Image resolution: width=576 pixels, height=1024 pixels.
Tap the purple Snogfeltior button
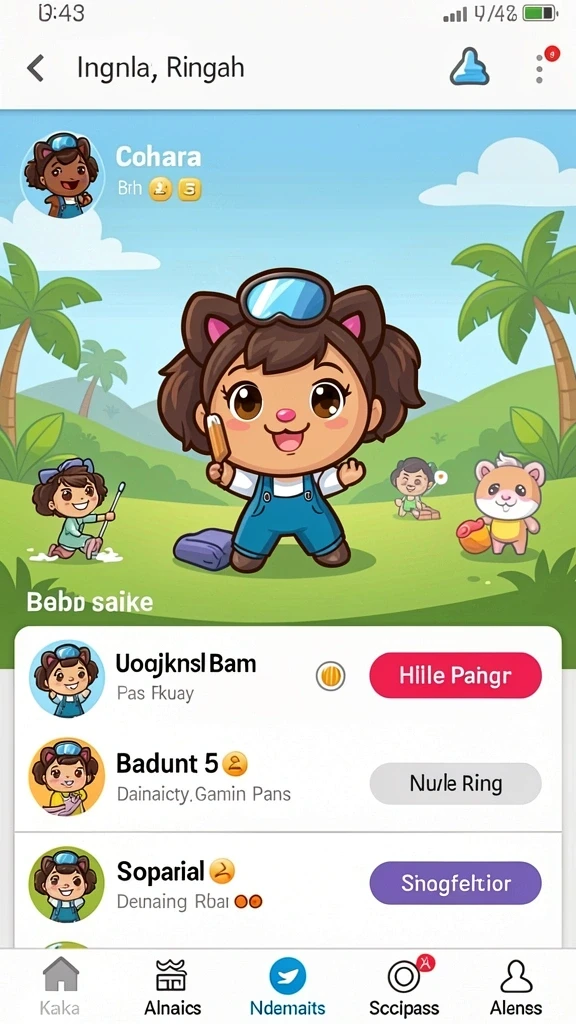pos(455,883)
